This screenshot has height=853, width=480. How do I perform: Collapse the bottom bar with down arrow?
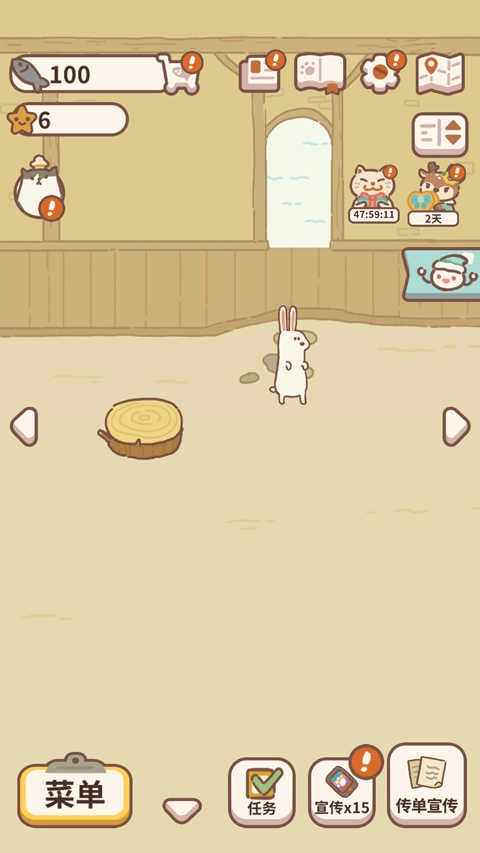pyautogui.click(x=182, y=810)
